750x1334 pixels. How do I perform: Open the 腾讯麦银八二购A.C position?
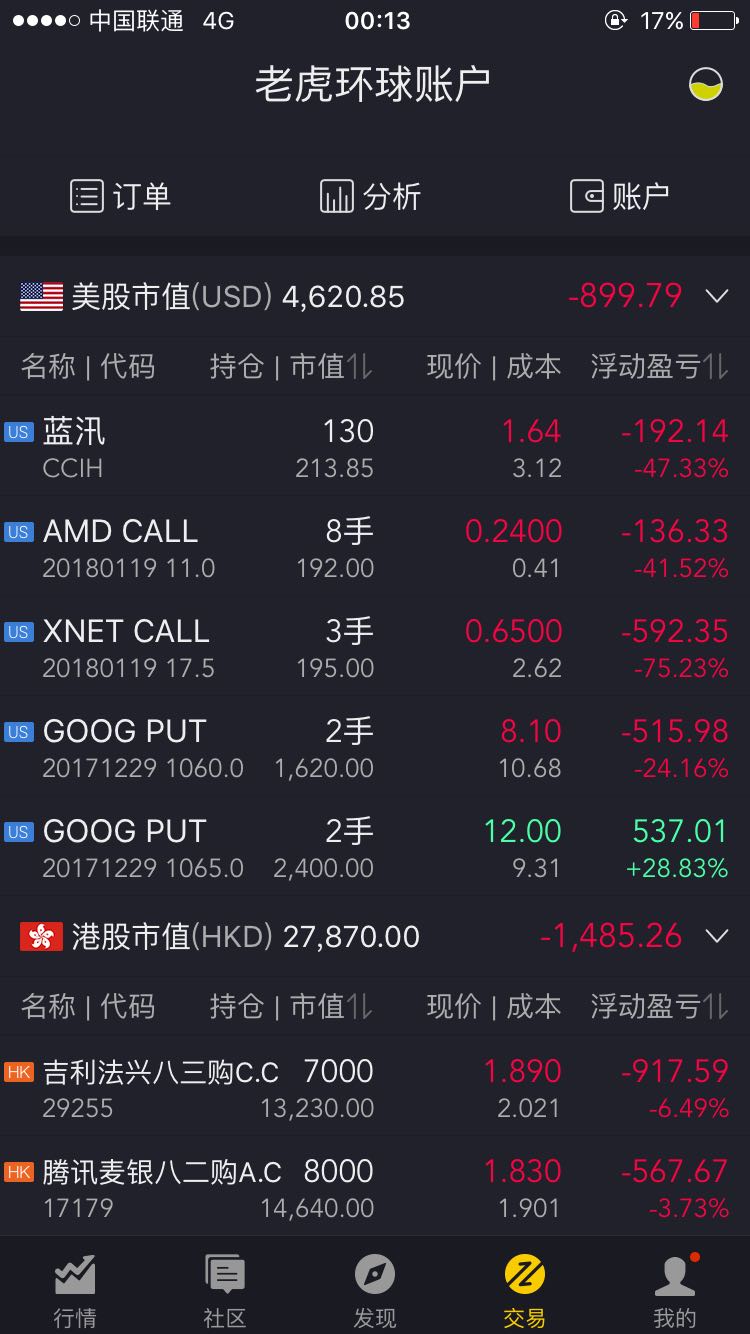pyautogui.click(x=375, y=1188)
